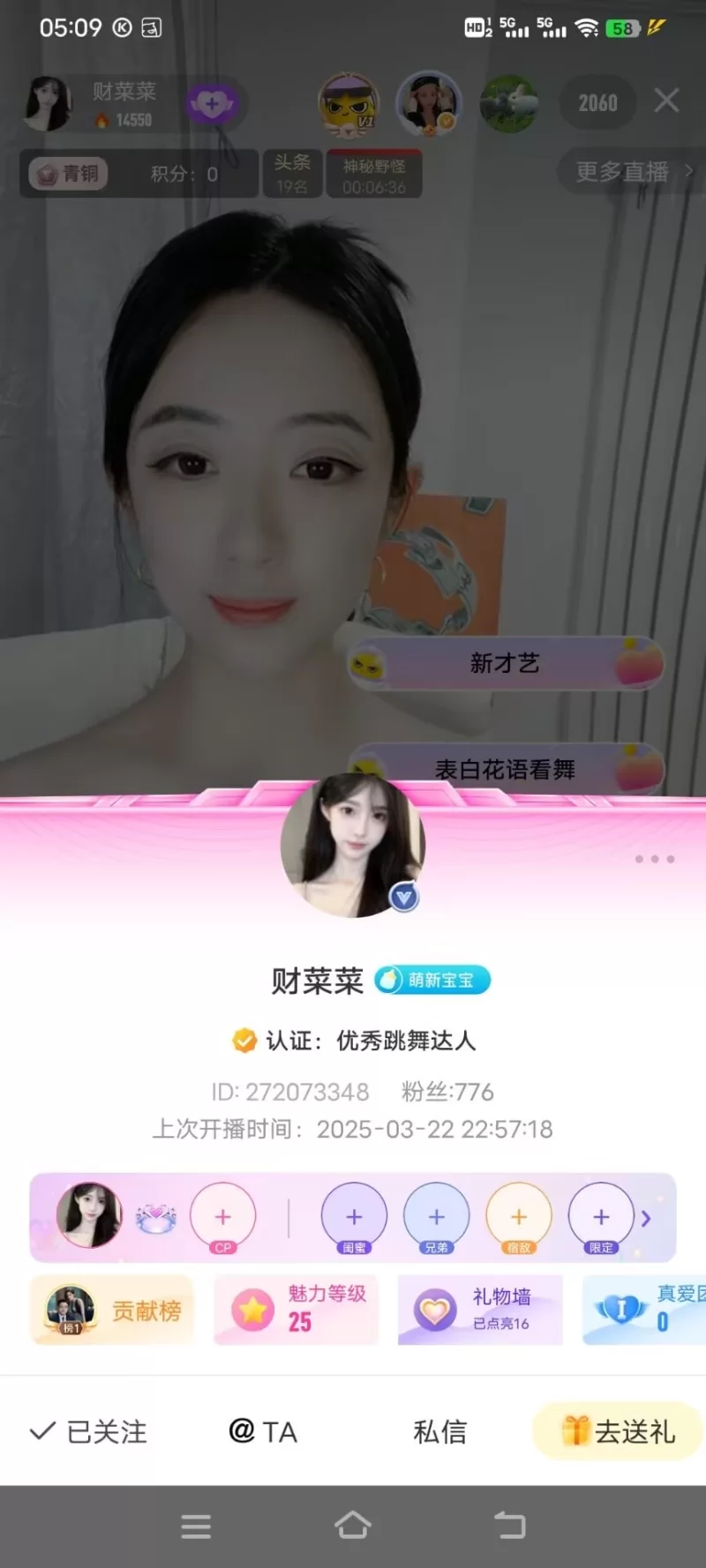The image size is (706, 1568).
Task: Mention the streamer with @ TA
Action: (263, 1431)
